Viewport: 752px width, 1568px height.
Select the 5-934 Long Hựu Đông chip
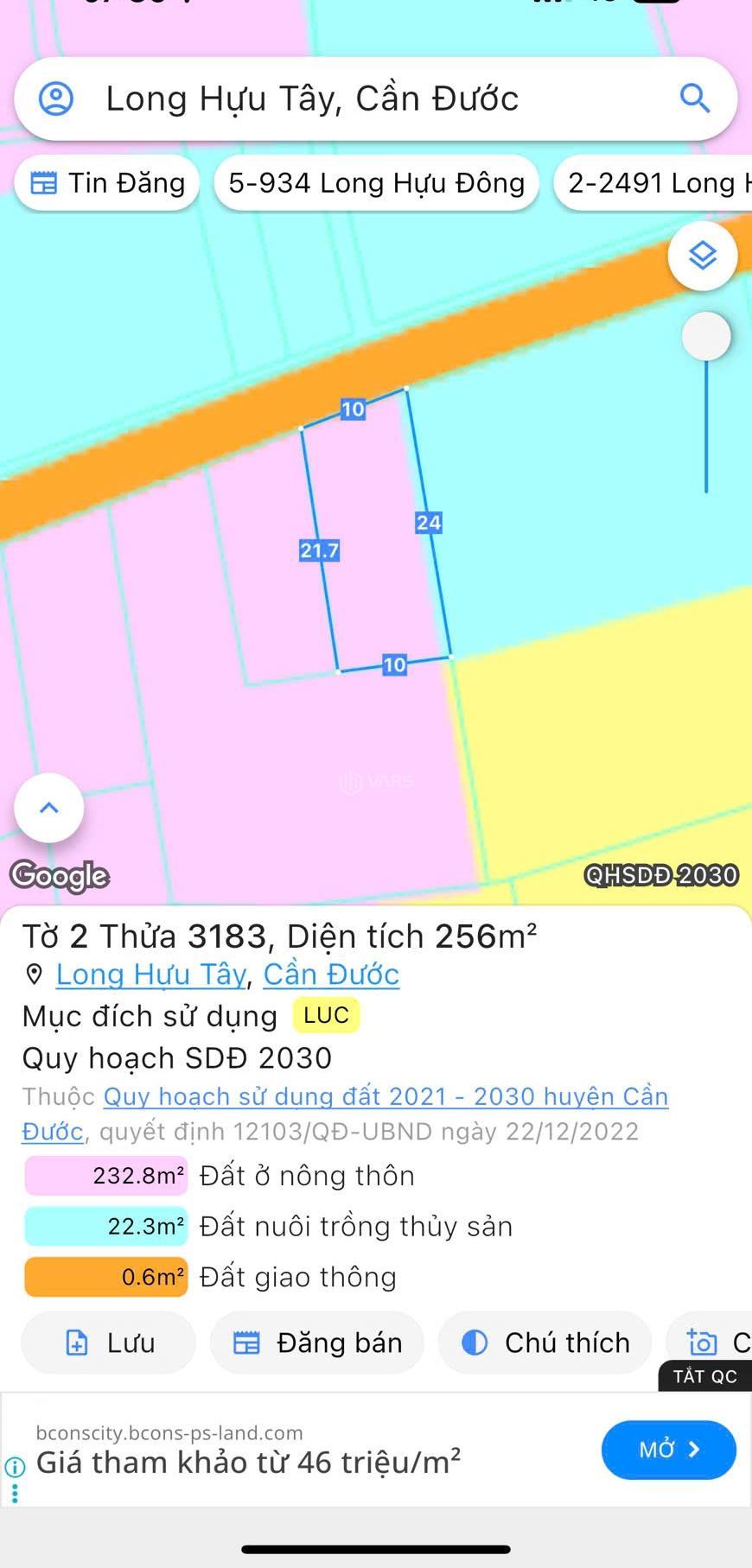coord(376,183)
